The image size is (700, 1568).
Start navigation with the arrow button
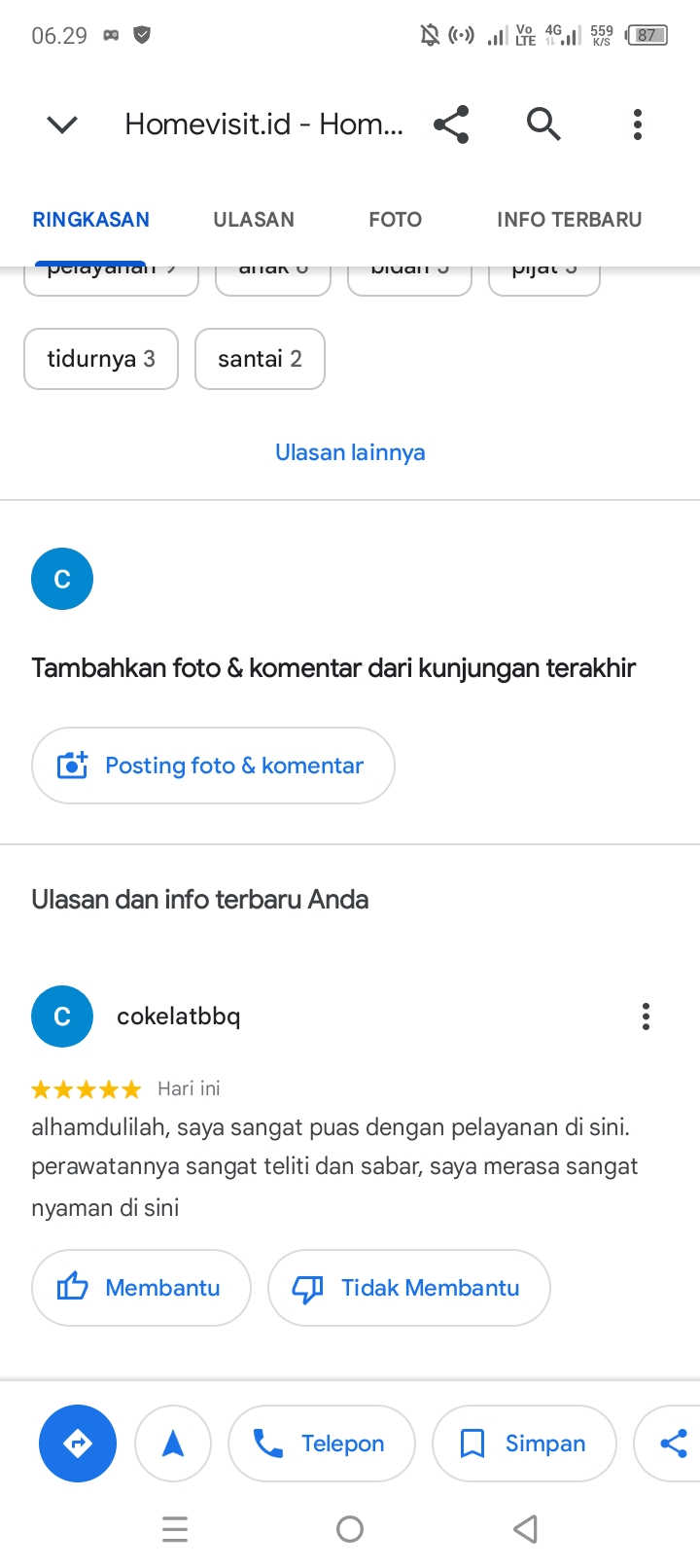click(173, 1443)
